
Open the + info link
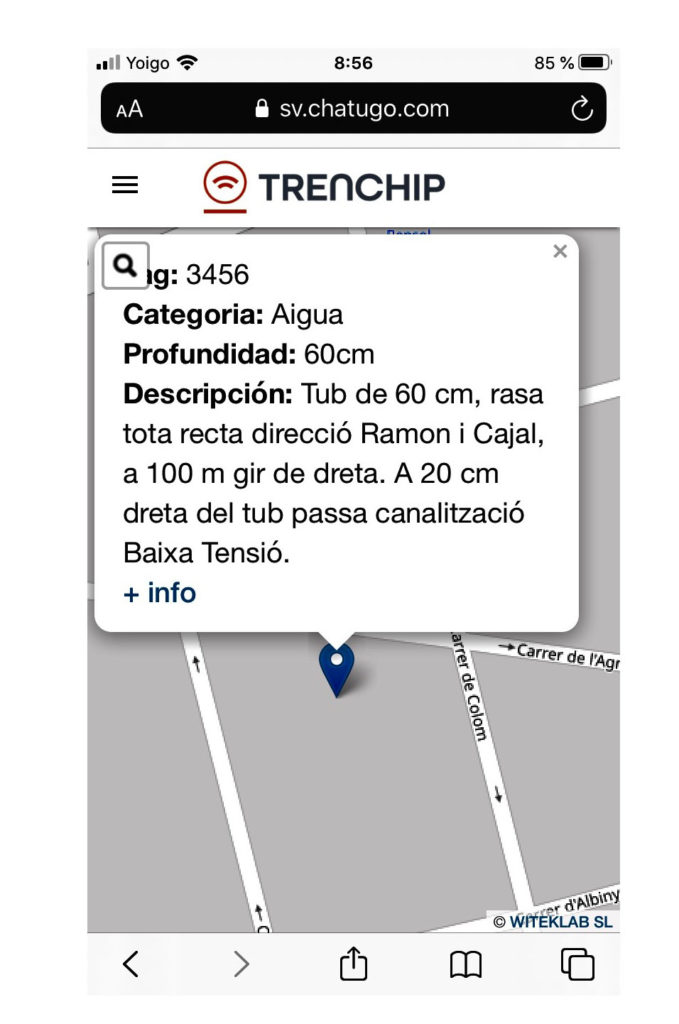point(160,593)
